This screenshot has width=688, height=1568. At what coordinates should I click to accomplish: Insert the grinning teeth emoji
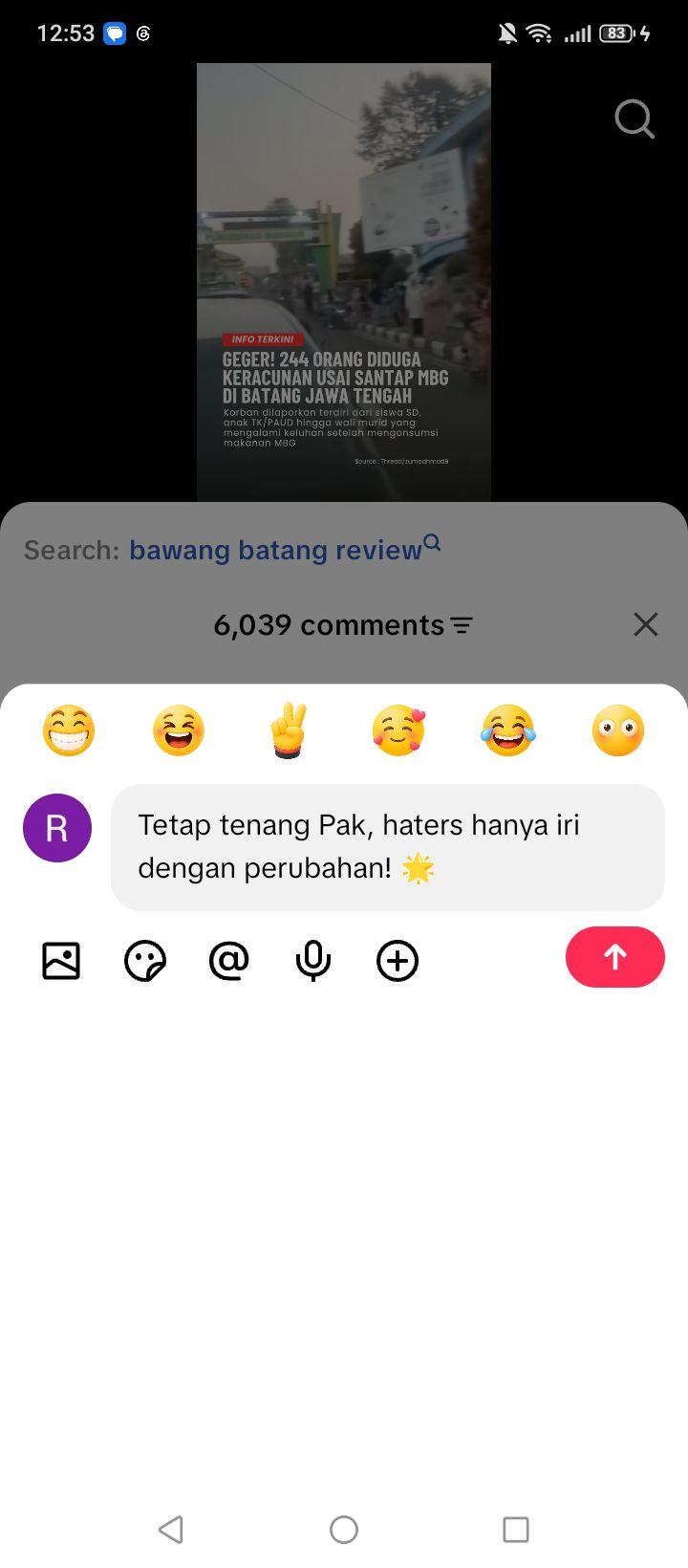pos(69,731)
